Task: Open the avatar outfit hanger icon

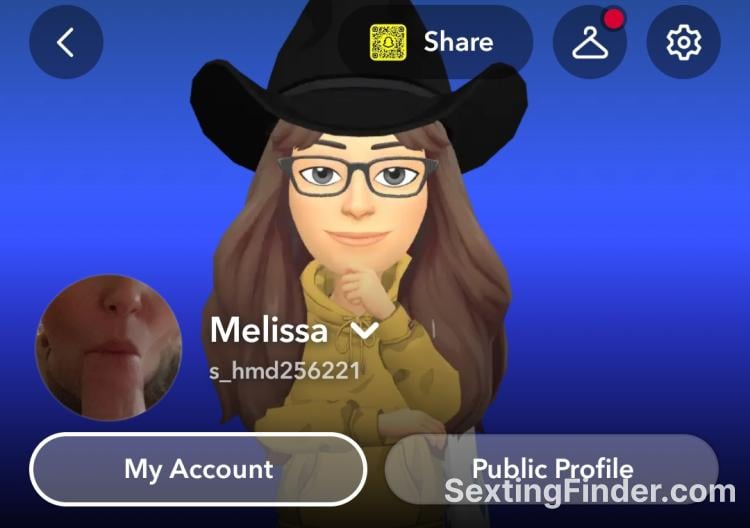Action: [x=589, y=42]
